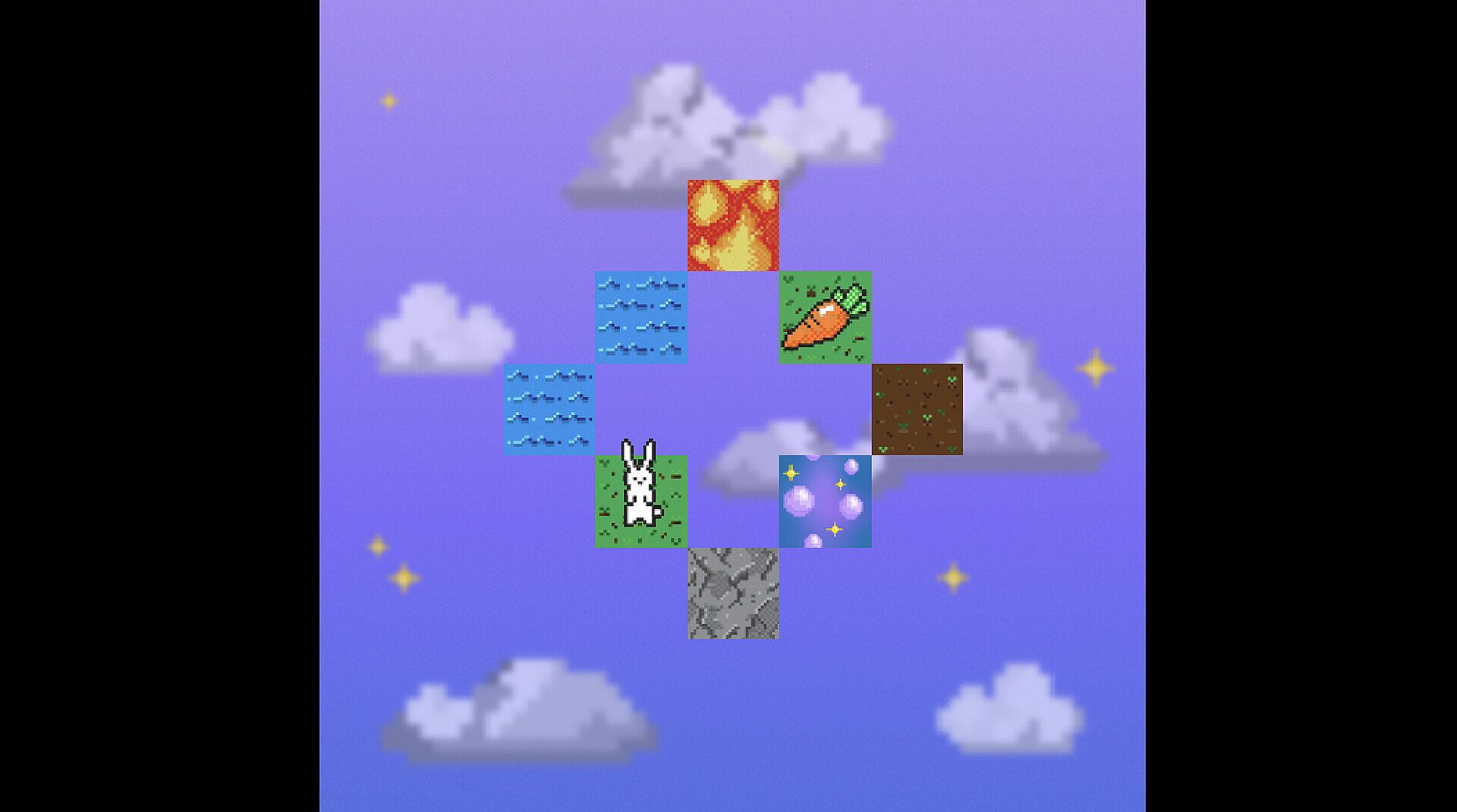Tap the bunny's grass tile
This screenshot has width=1457, height=812.
(641, 501)
